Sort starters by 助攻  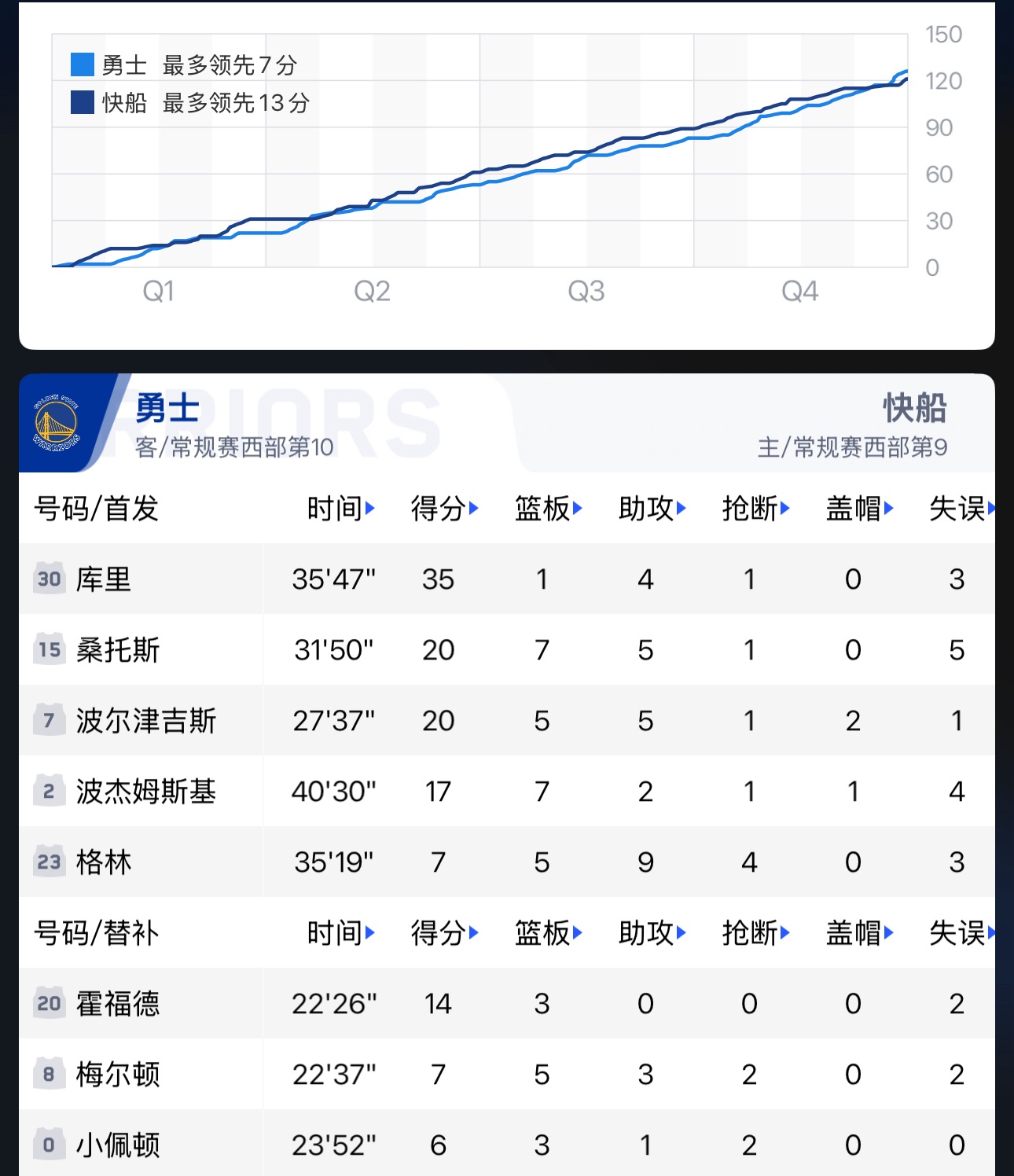tap(652, 509)
